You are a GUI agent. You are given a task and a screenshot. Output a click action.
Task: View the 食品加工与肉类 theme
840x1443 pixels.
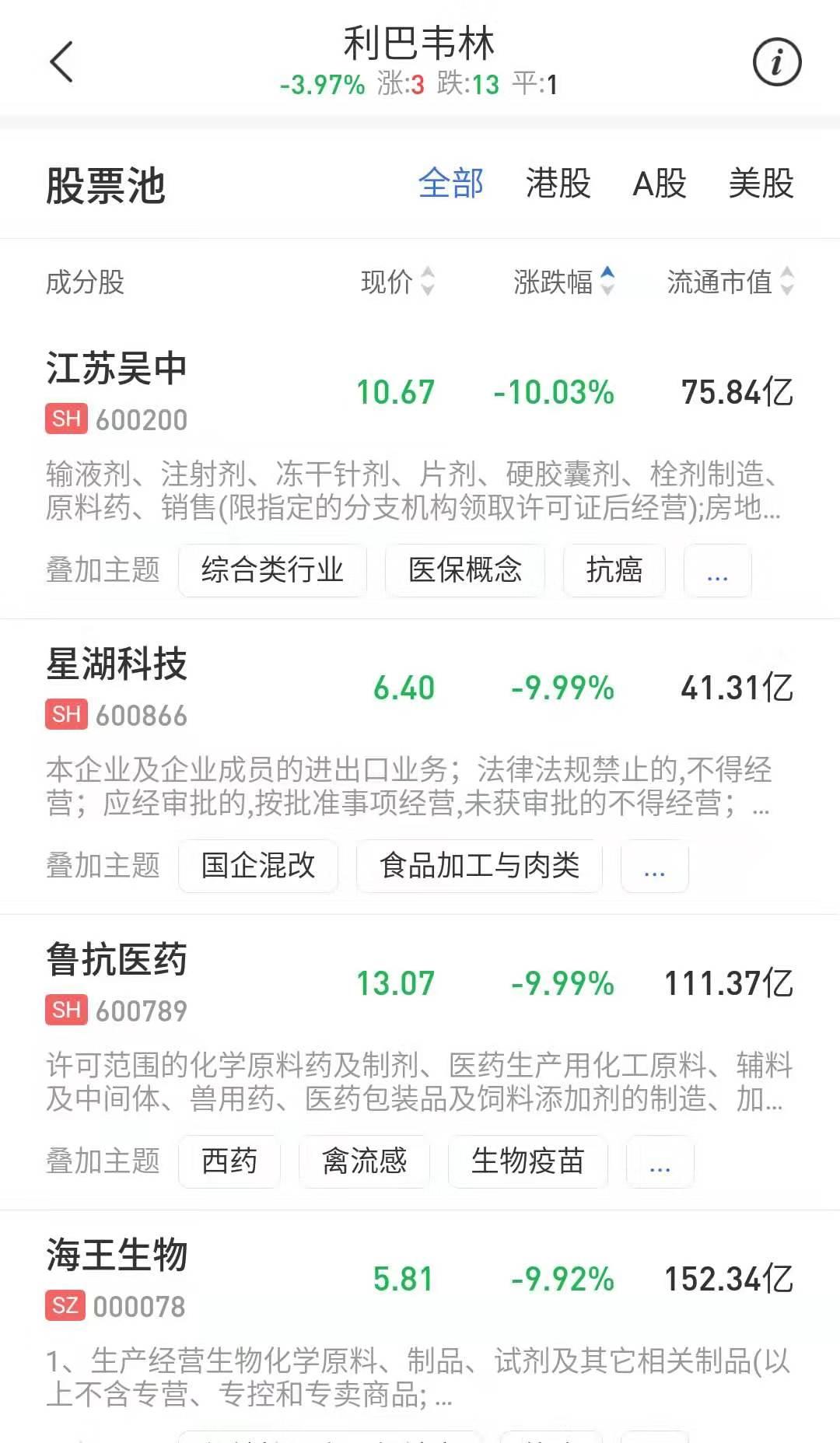point(479,866)
